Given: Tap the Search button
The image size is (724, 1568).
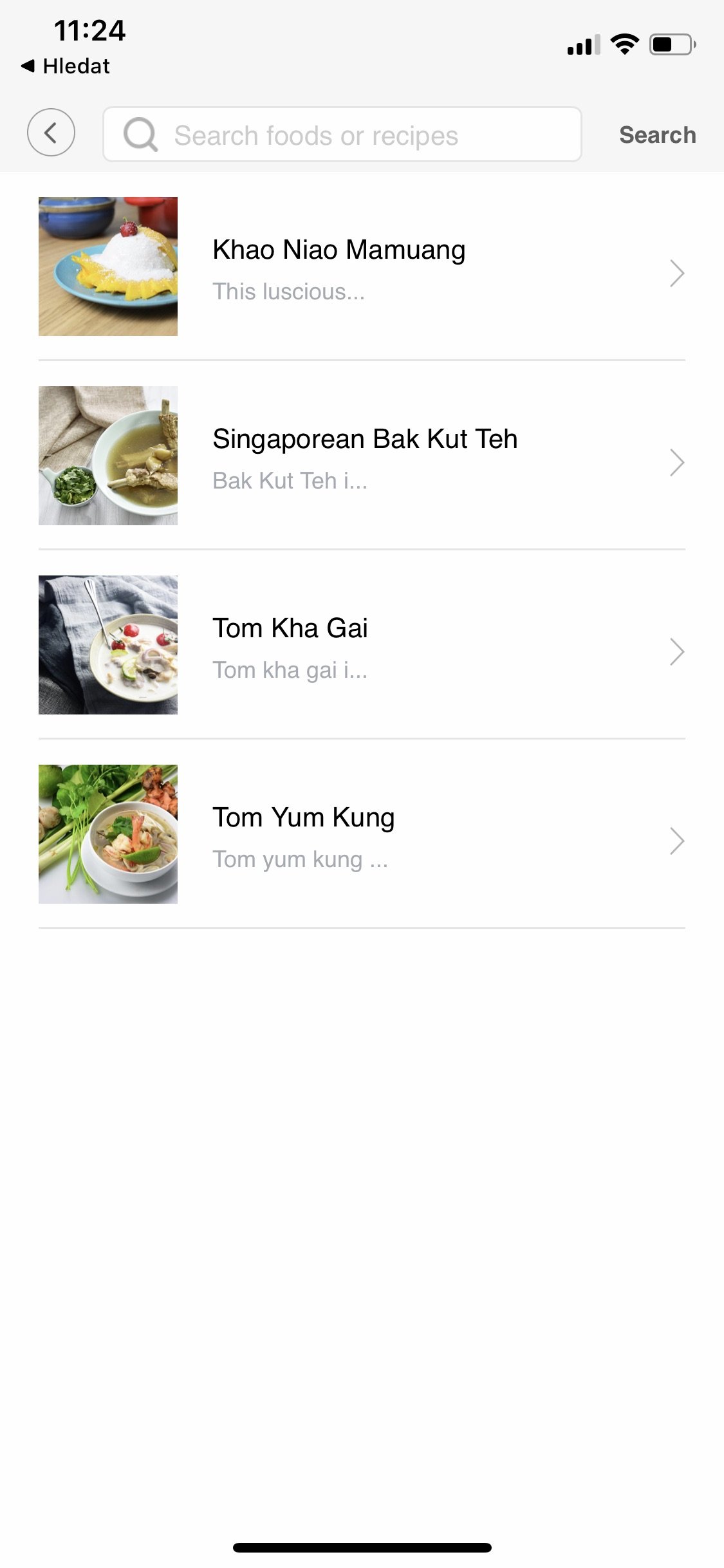Looking at the screenshot, I should 657,135.
